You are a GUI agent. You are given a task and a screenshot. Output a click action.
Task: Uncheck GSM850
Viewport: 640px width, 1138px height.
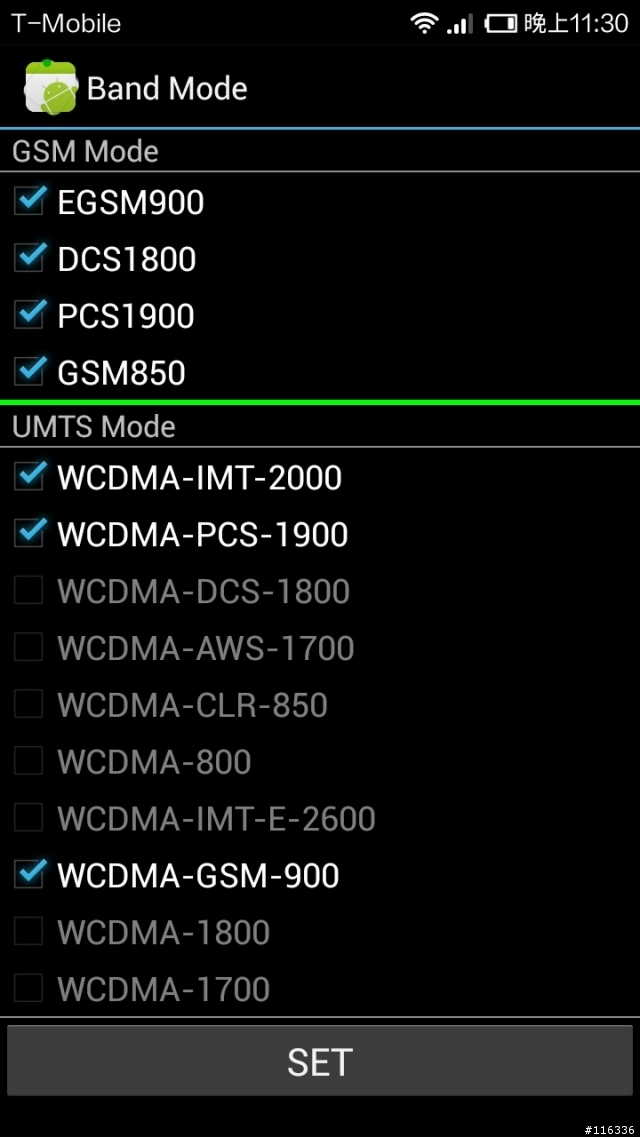click(29, 372)
